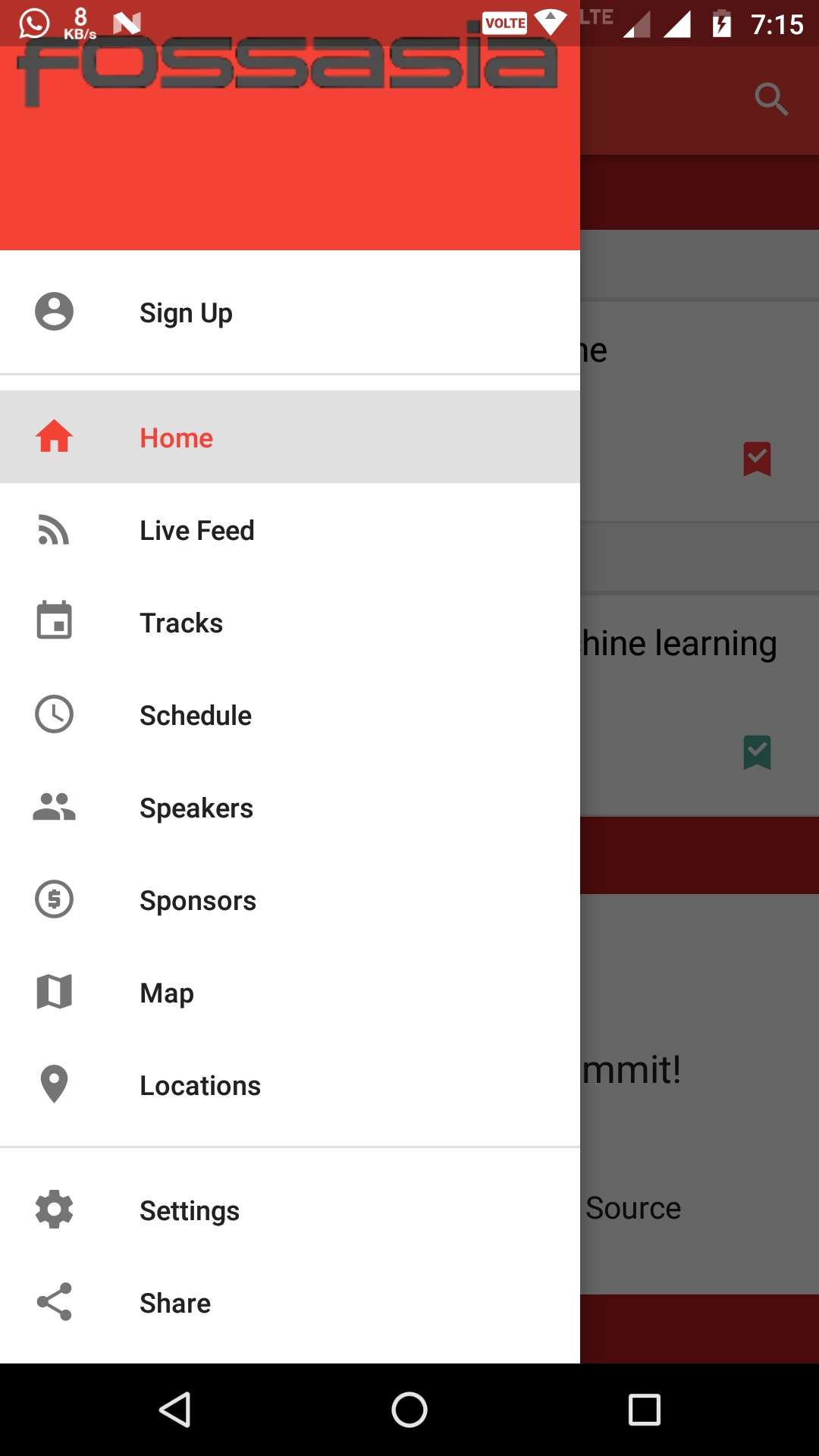Screen dimensions: 819x1456
Task: Tap the system back button
Action: [174, 1410]
